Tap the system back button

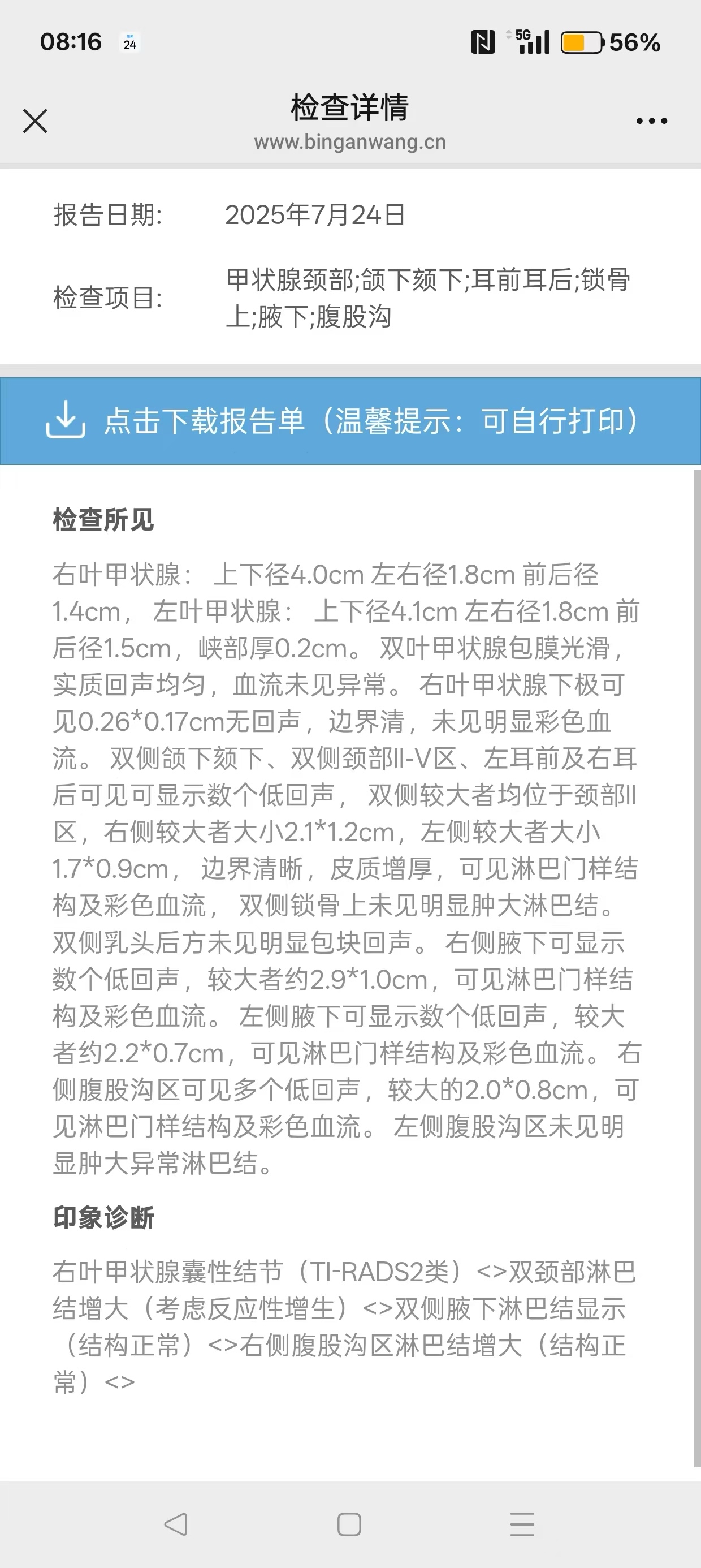(176, 1524)
